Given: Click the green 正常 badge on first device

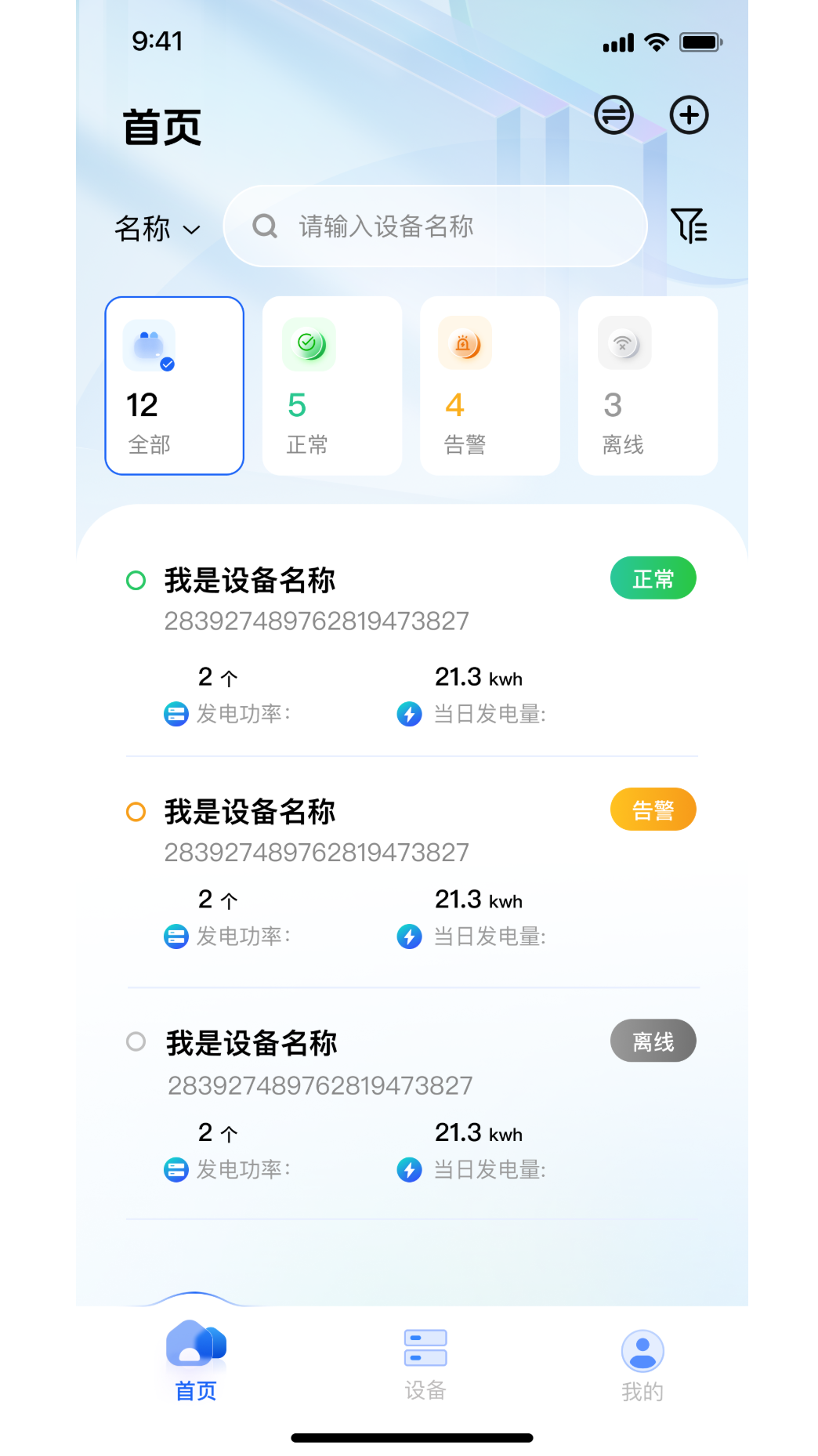Looking at the screenshot, I should [x=653, y=578].
